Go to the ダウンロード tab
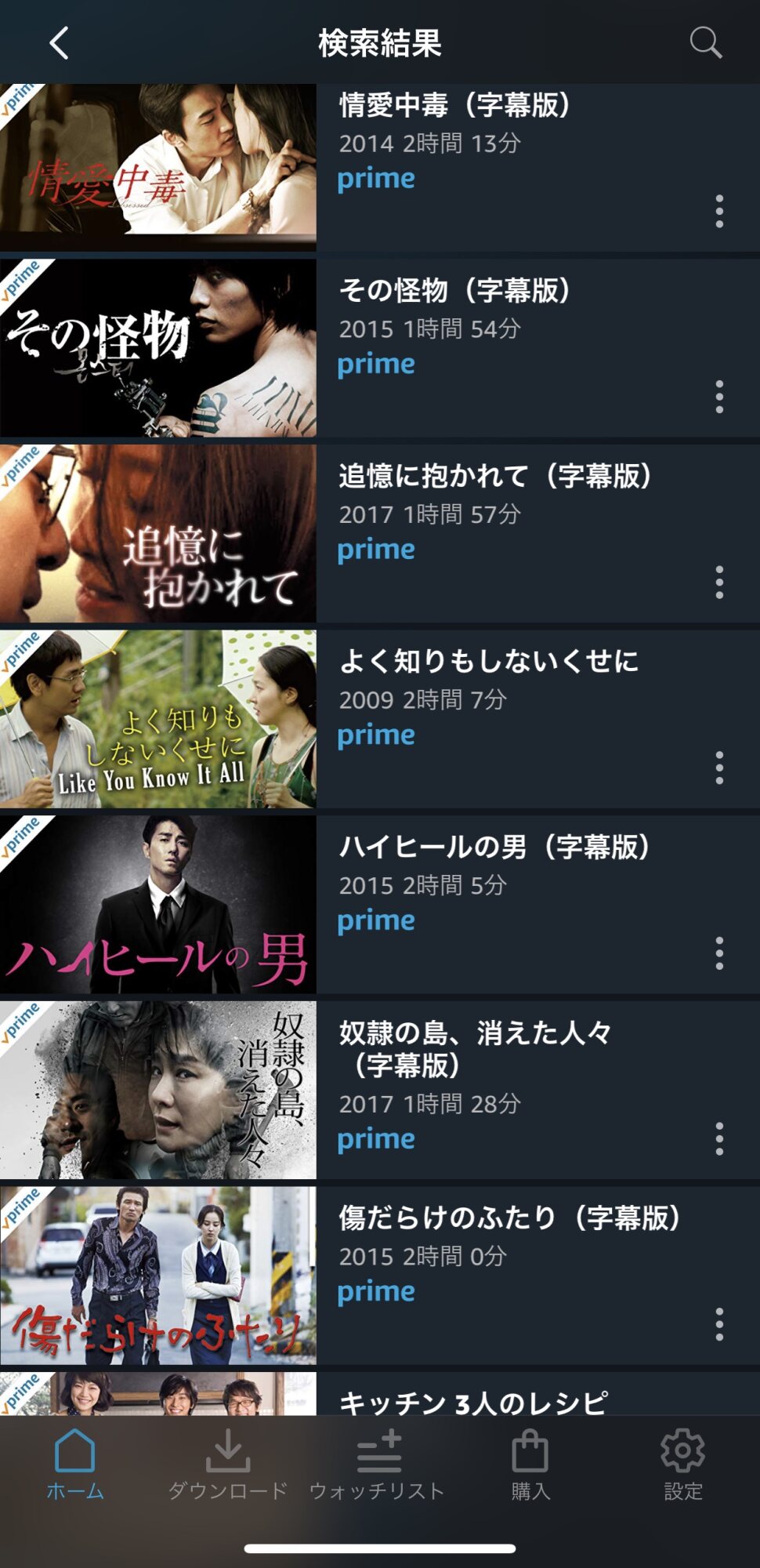Screen dimensions: 760x1568 (x=228, y=1465)
